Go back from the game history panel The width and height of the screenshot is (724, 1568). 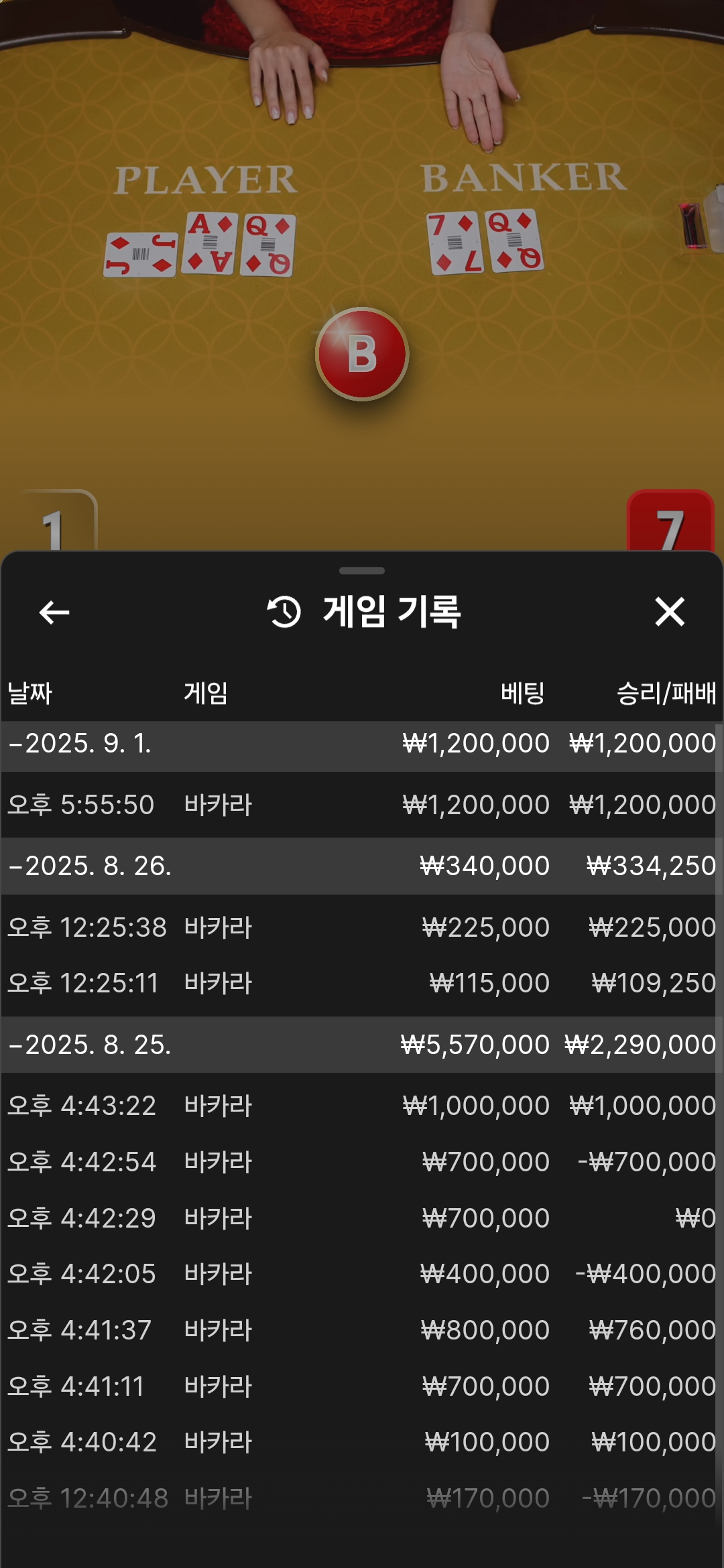point(54,612)
